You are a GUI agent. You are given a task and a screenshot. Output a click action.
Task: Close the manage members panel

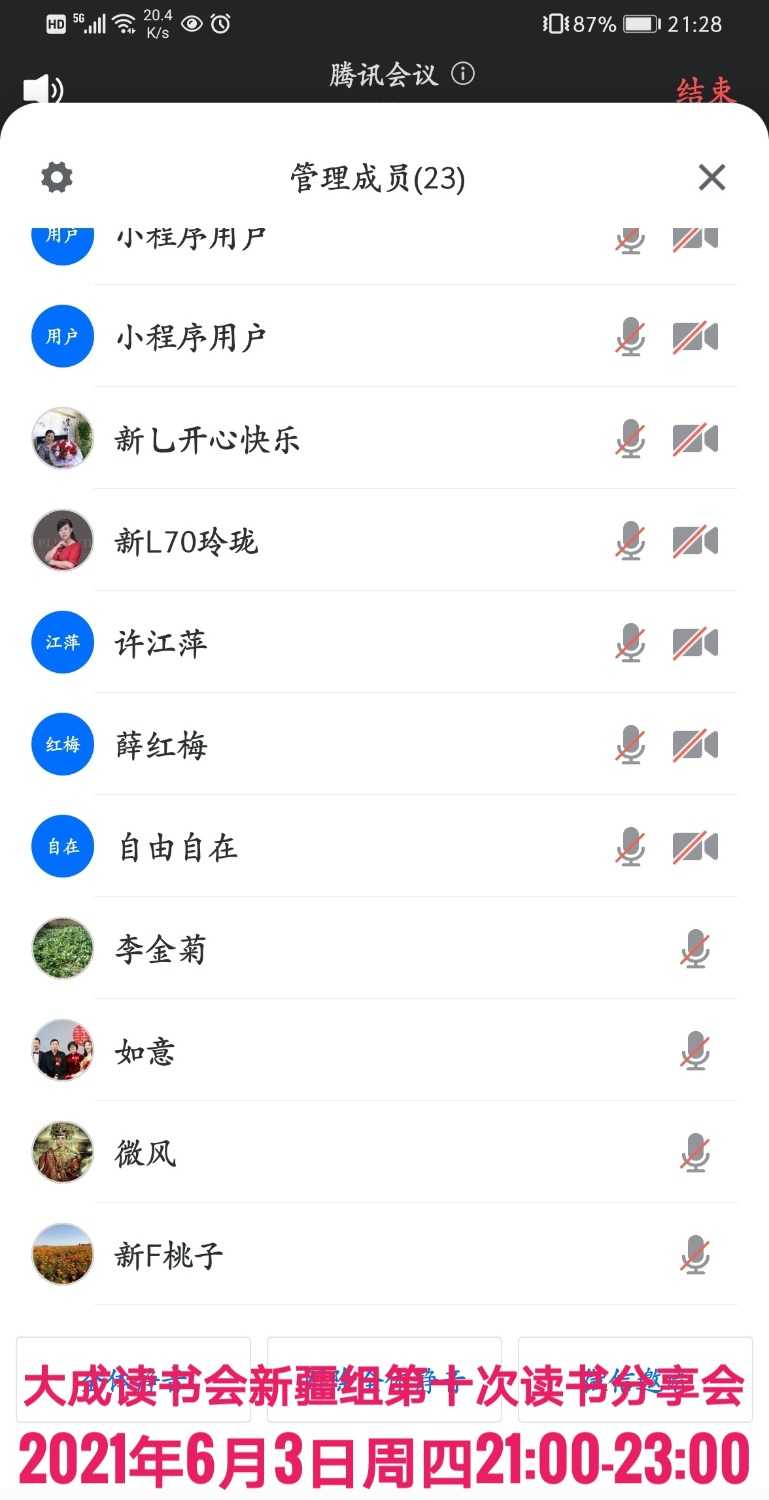tap(711, 177)
